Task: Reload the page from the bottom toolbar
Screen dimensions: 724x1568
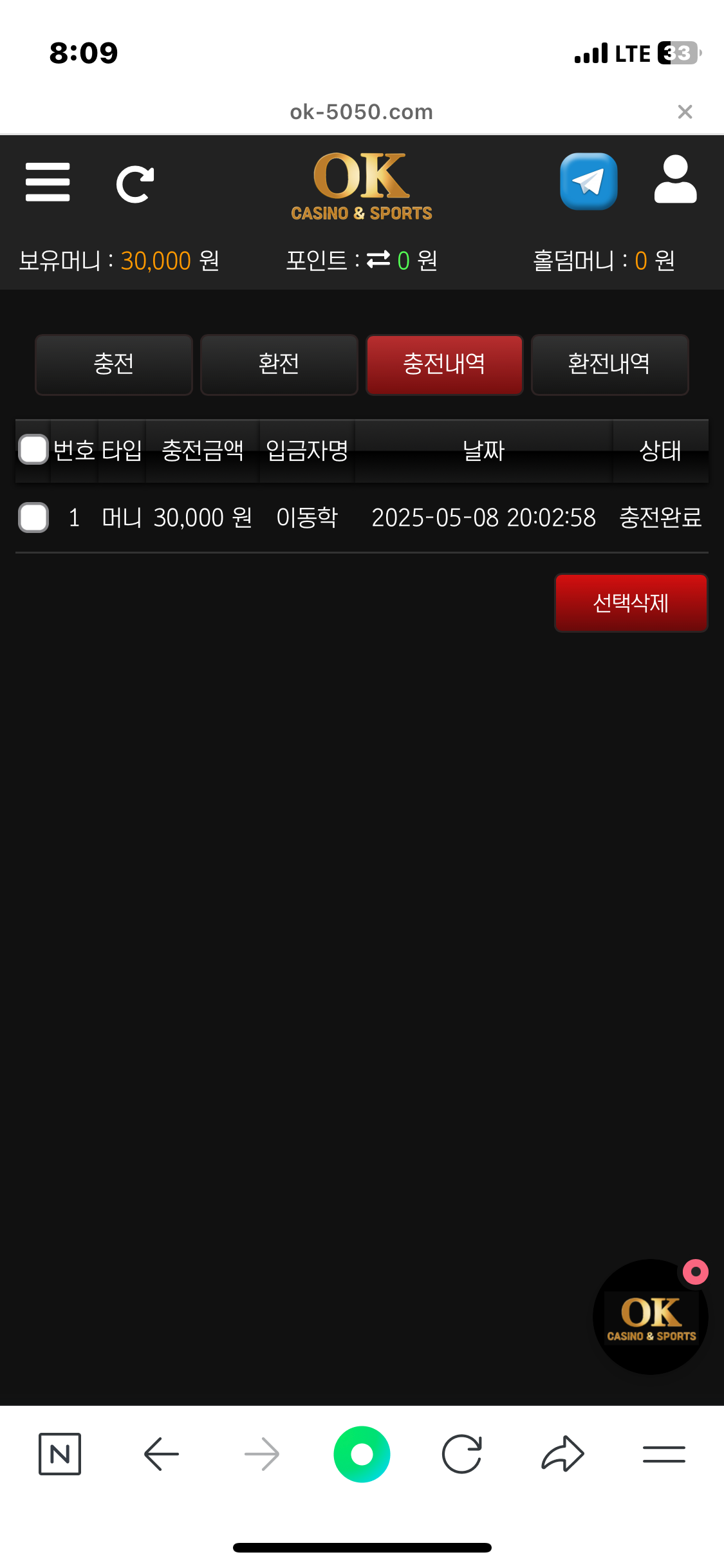Action: click(x=462, y=1454)
